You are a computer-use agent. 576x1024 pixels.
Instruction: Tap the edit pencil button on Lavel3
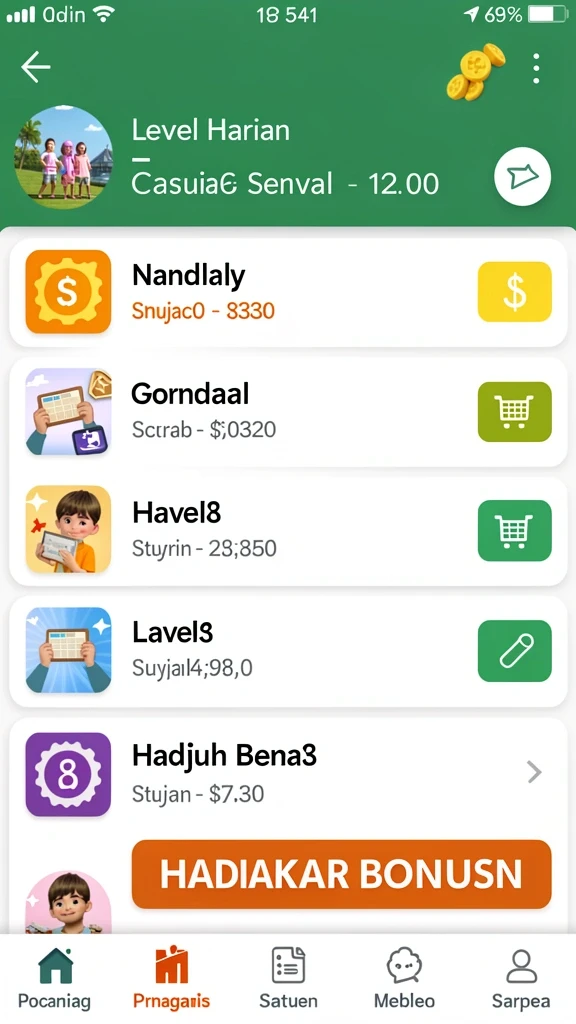[515, 651]
